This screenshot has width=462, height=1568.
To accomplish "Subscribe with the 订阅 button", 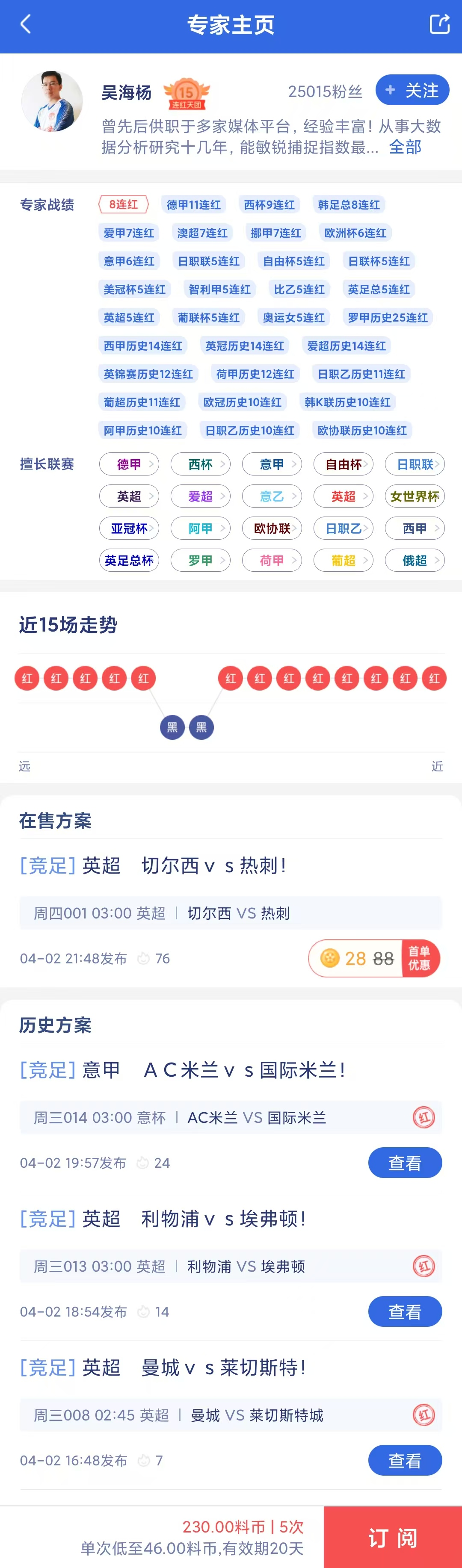I will pyautogui.click(x=393, y=1538).
